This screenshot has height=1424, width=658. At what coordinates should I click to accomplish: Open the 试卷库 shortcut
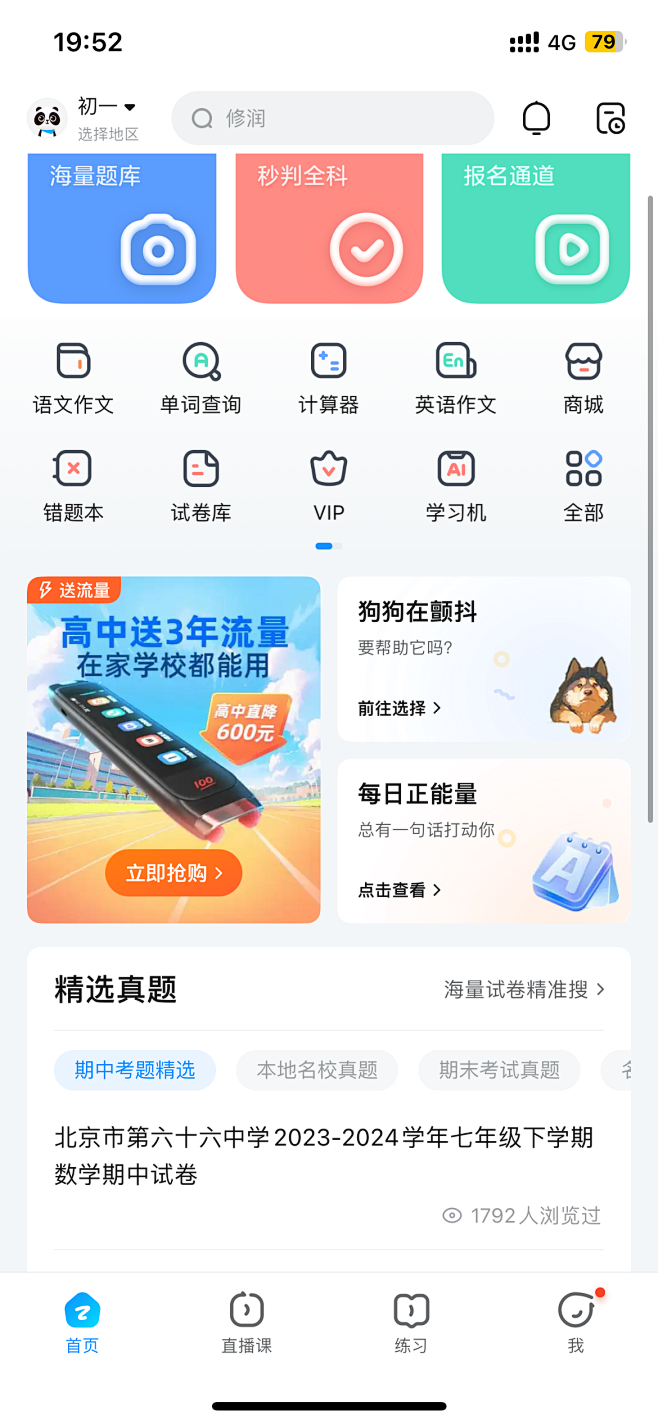coord(201,486)
